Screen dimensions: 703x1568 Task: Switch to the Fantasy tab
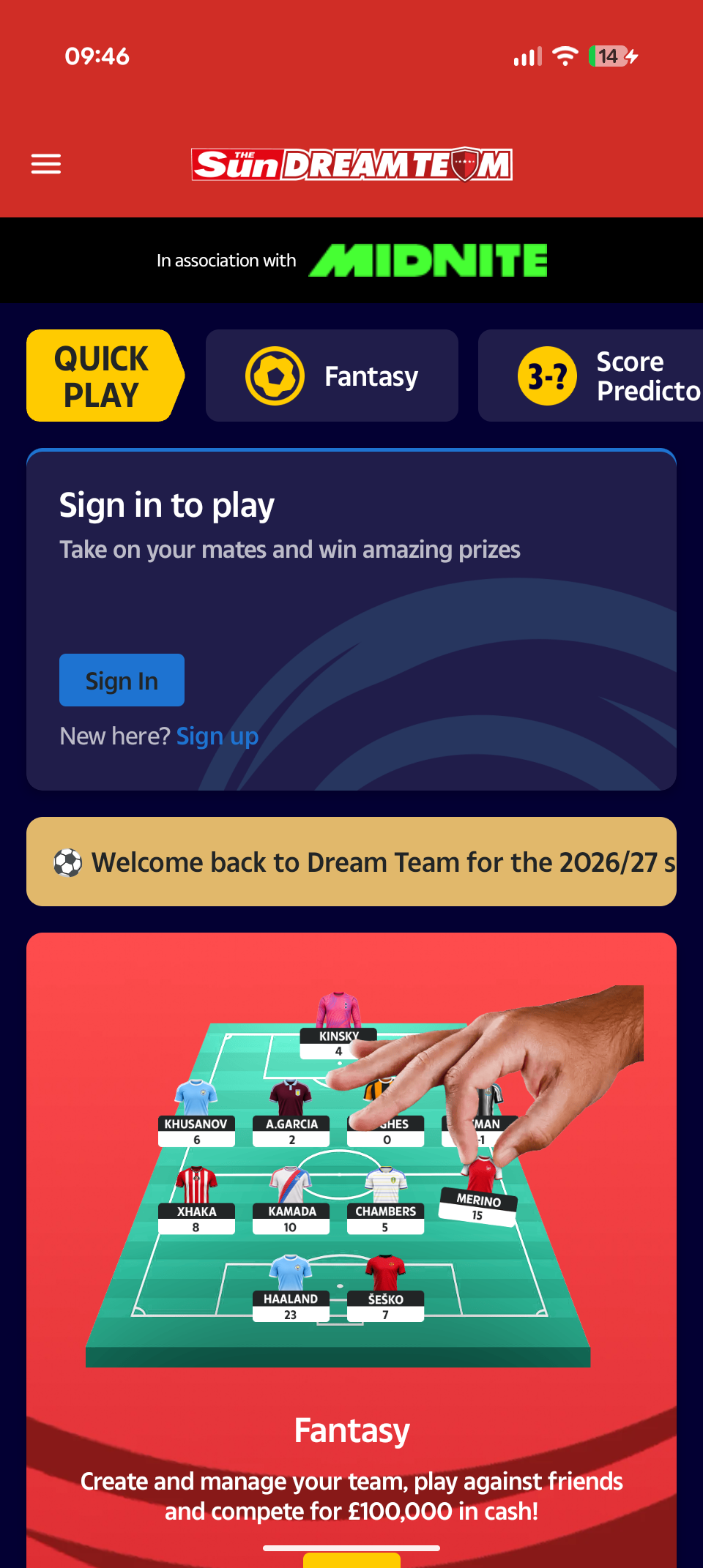pos(332,376)
